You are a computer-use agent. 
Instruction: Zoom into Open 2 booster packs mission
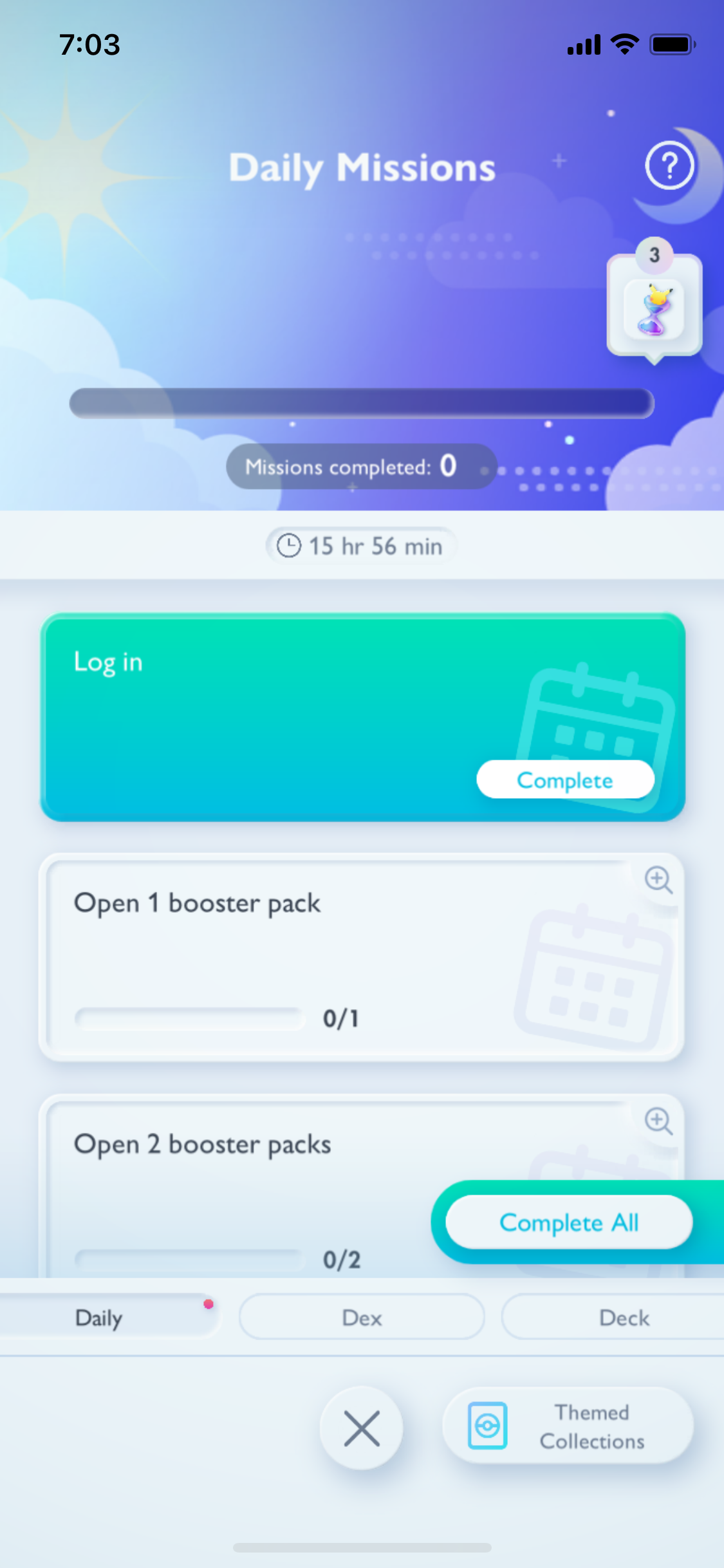[x=658, y=1121]
